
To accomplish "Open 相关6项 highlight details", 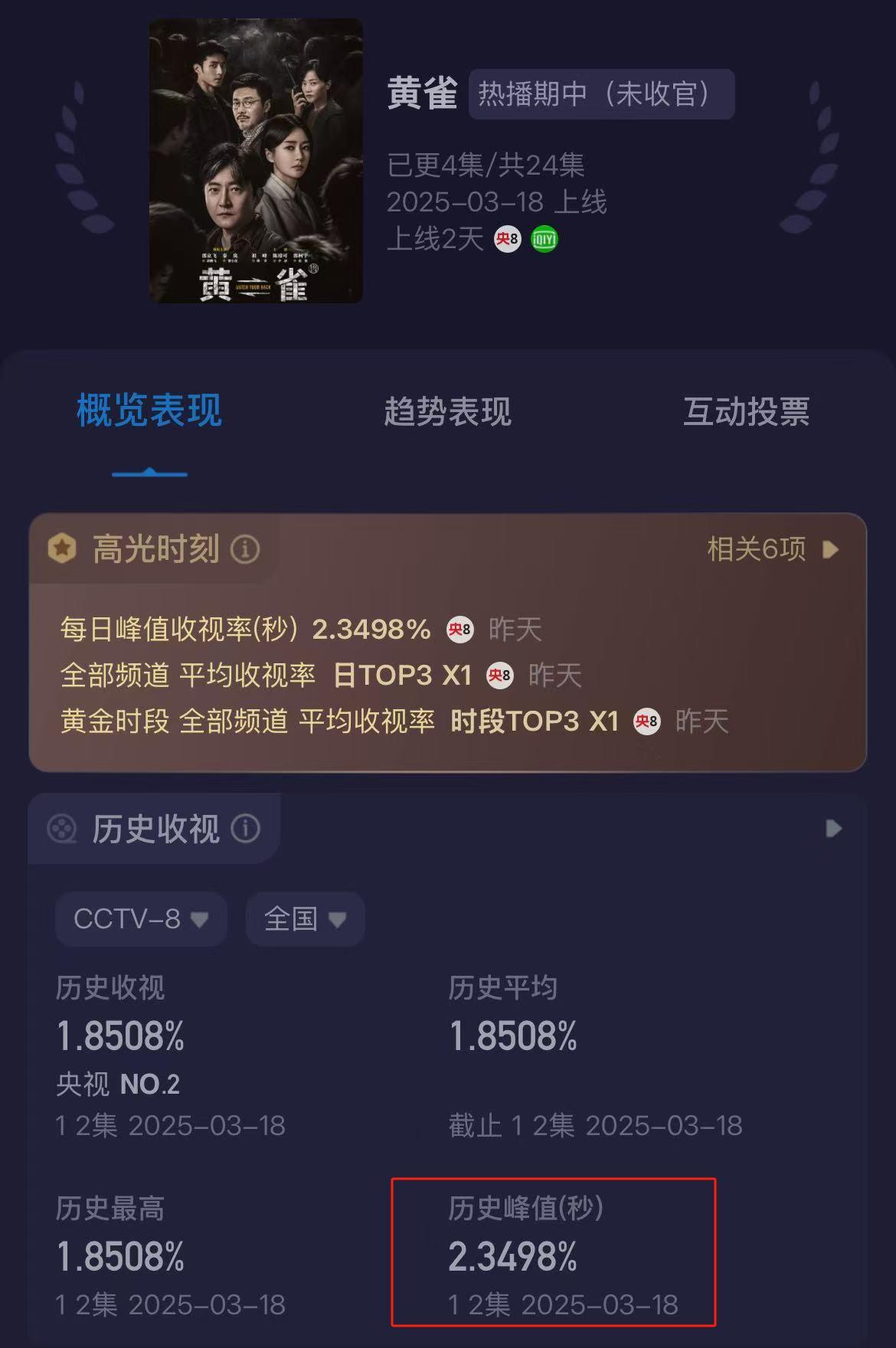I will coord(772,549).
